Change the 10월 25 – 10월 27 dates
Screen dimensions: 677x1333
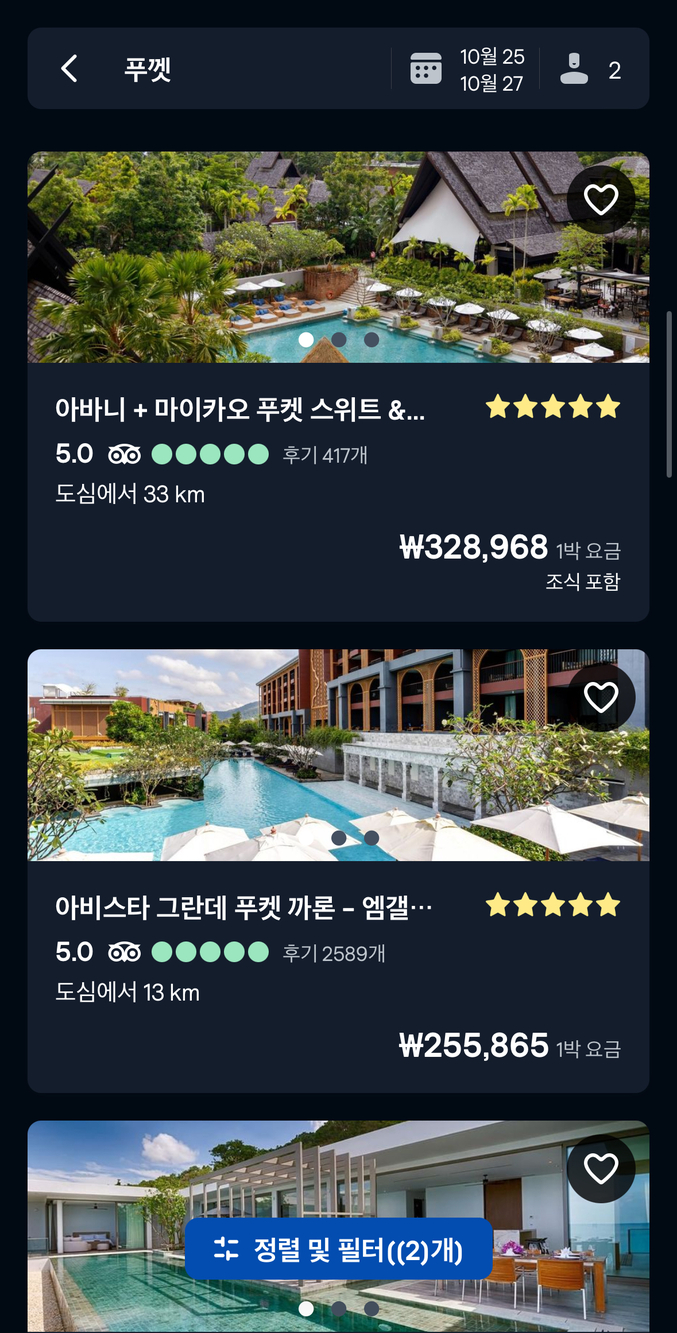tap(467, 69)
